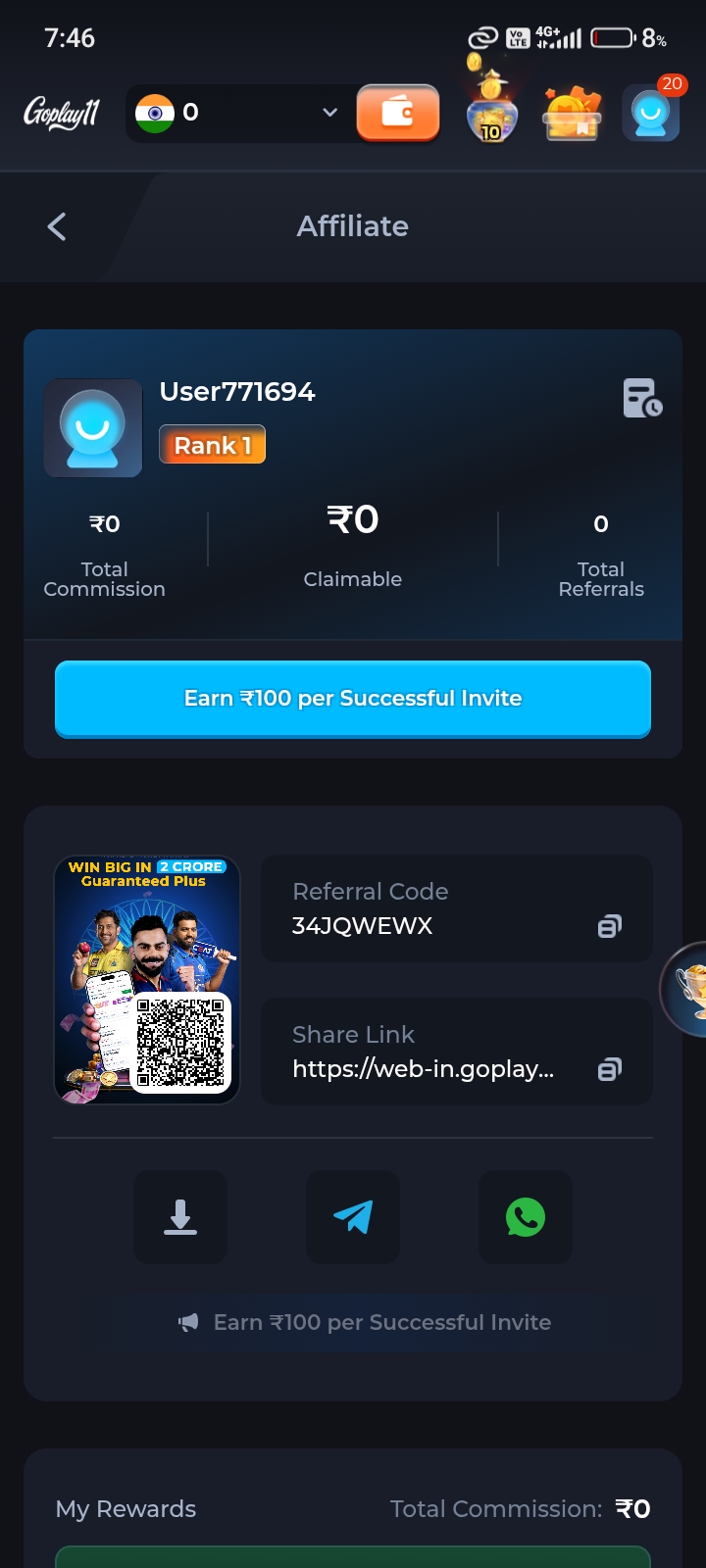Image resolution: width=706 pixels, height=1568 pixels.
Task: View commission history records icon
Action: [x=642, y=398]
